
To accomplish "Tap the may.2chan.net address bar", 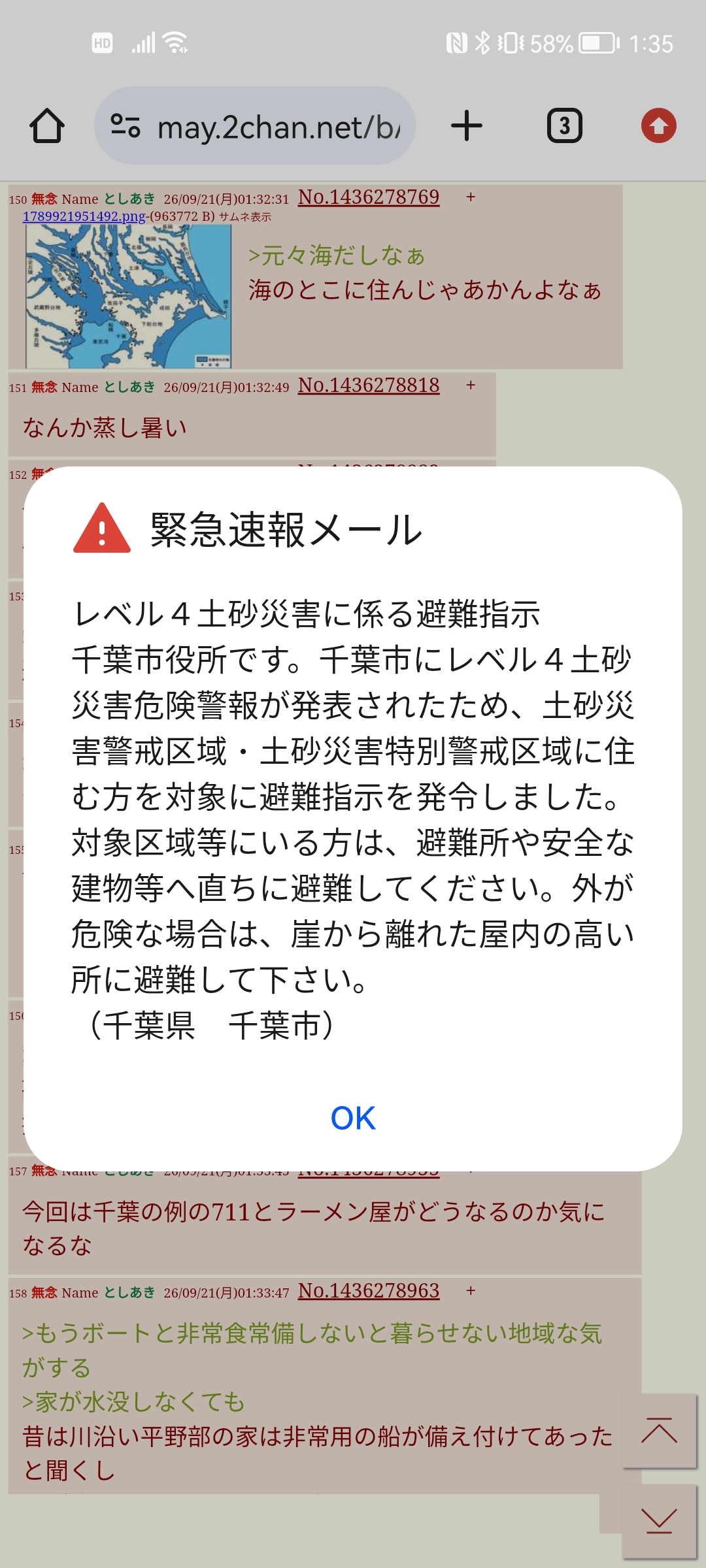I will (255, 125).
